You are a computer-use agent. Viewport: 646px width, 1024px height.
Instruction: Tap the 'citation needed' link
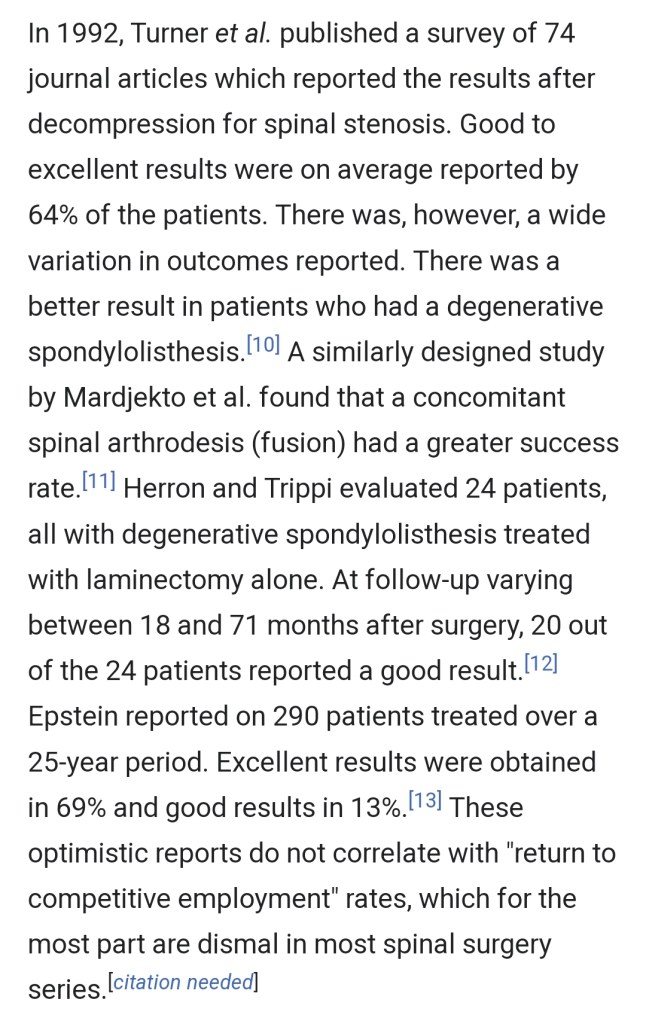pyautogui.click(x=183, y=983)
